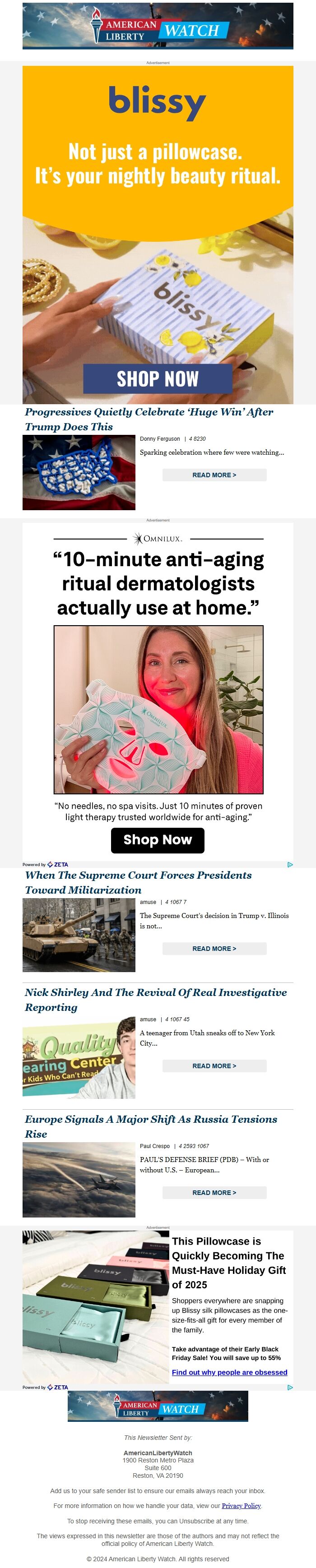The height and width of the screenshot is (1568, 316).
Task: Open the tank parade article thumbnail
Action: coord(79,935)
